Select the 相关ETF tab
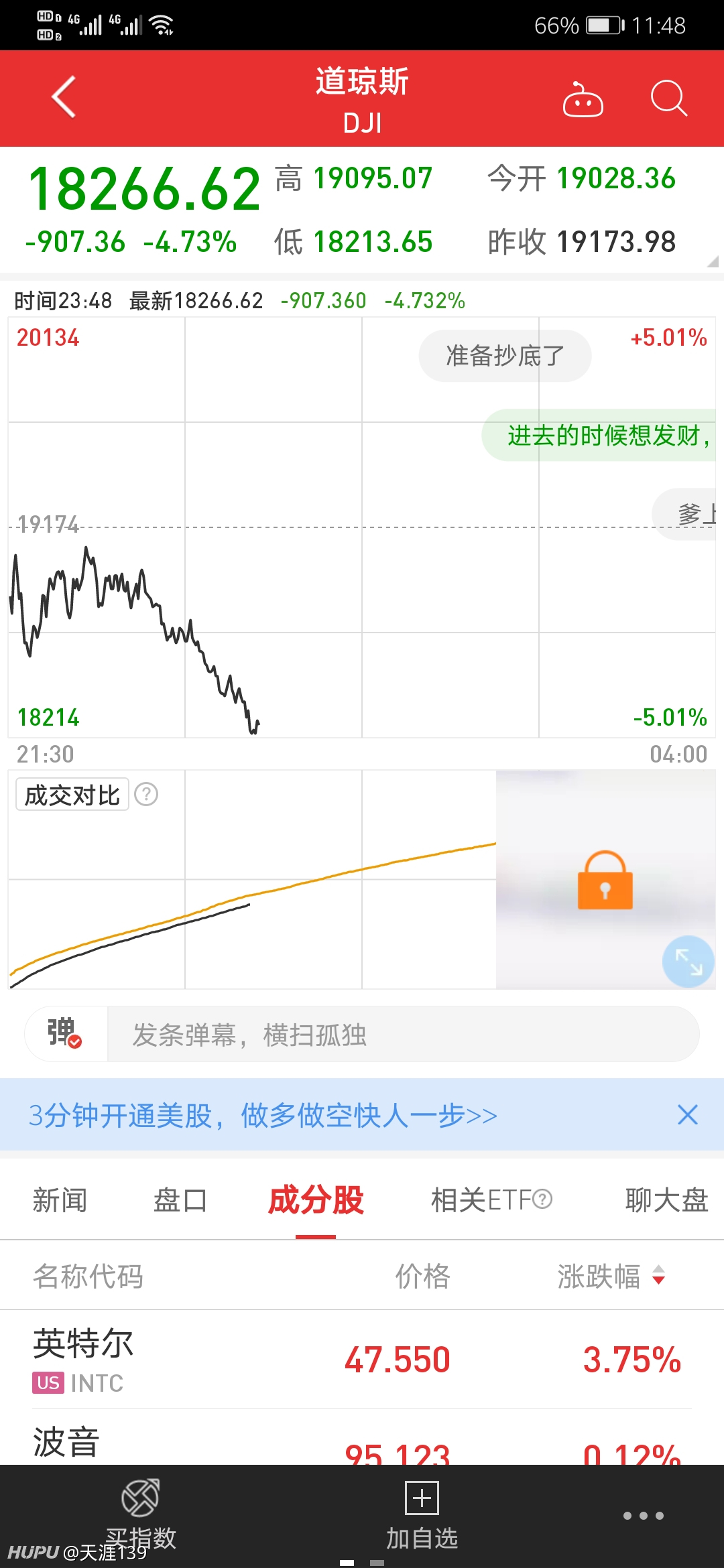Screen dimensions: 724x1568 491,1200
